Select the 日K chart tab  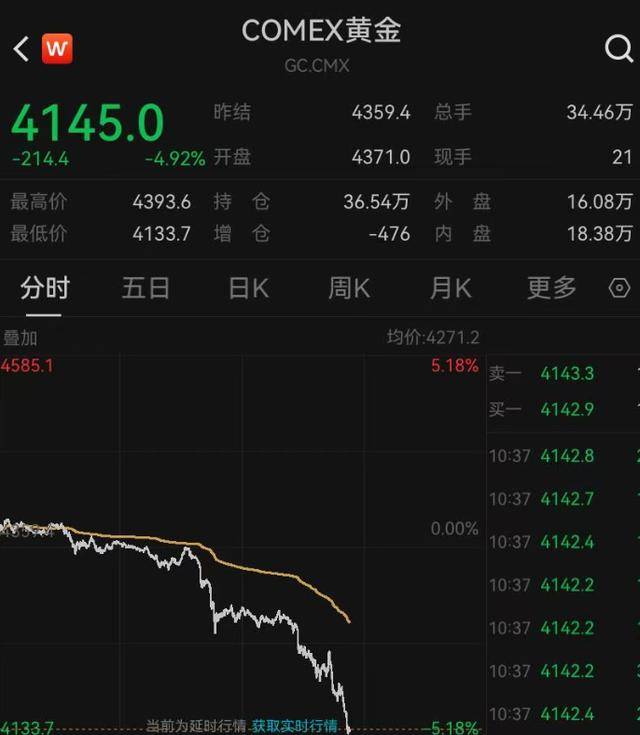(x=248, y=289)
